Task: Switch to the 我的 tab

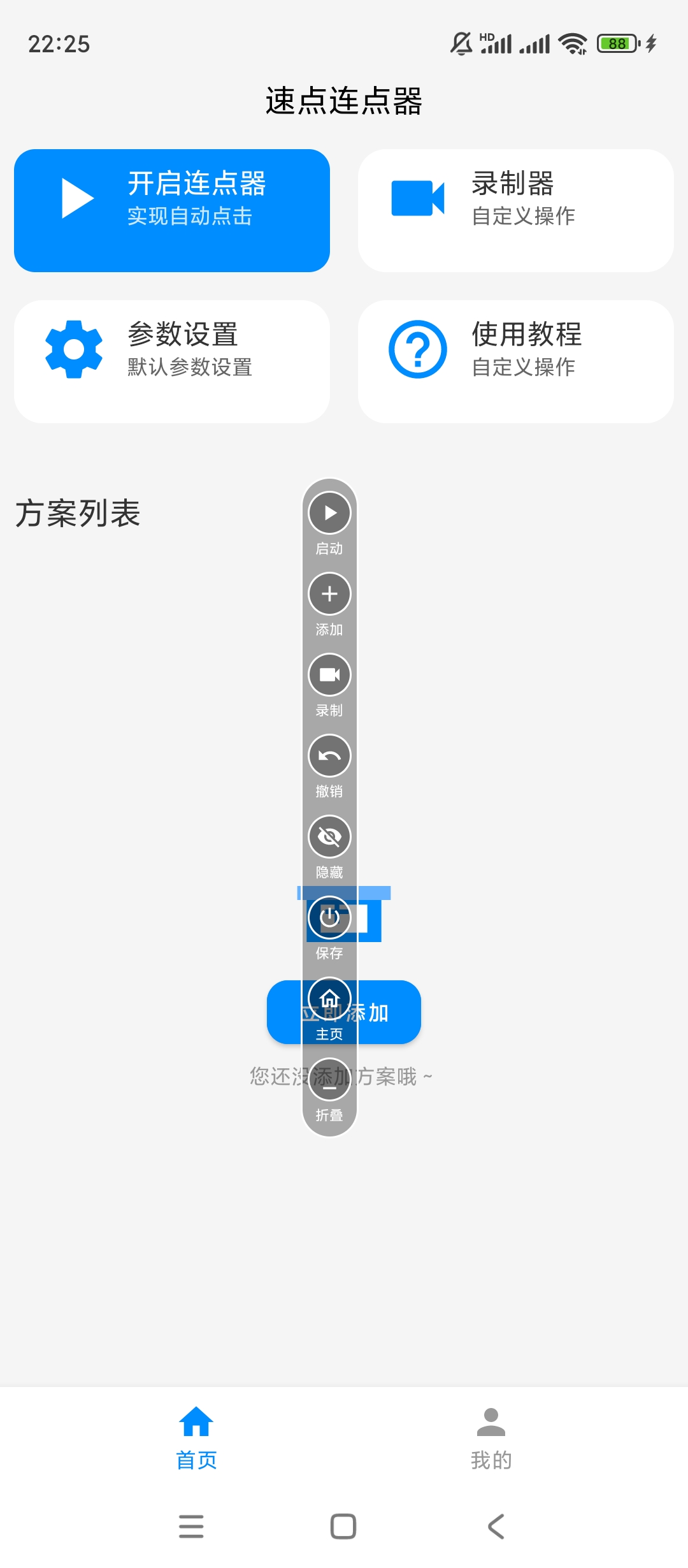Action: tap(491, 1438)
